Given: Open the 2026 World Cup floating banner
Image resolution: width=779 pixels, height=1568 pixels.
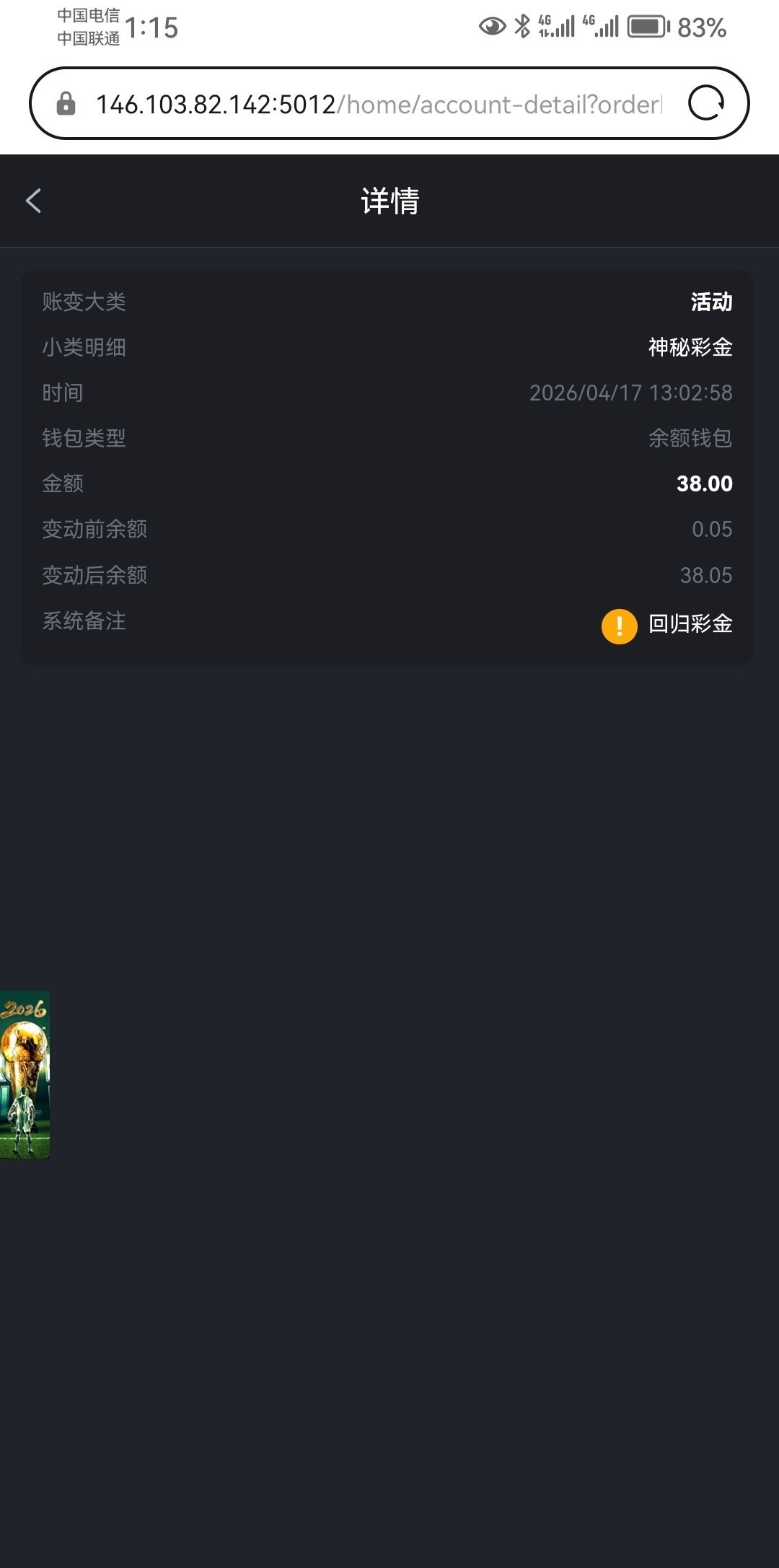Looking at the screenshot, I should tap(25, 1074).
